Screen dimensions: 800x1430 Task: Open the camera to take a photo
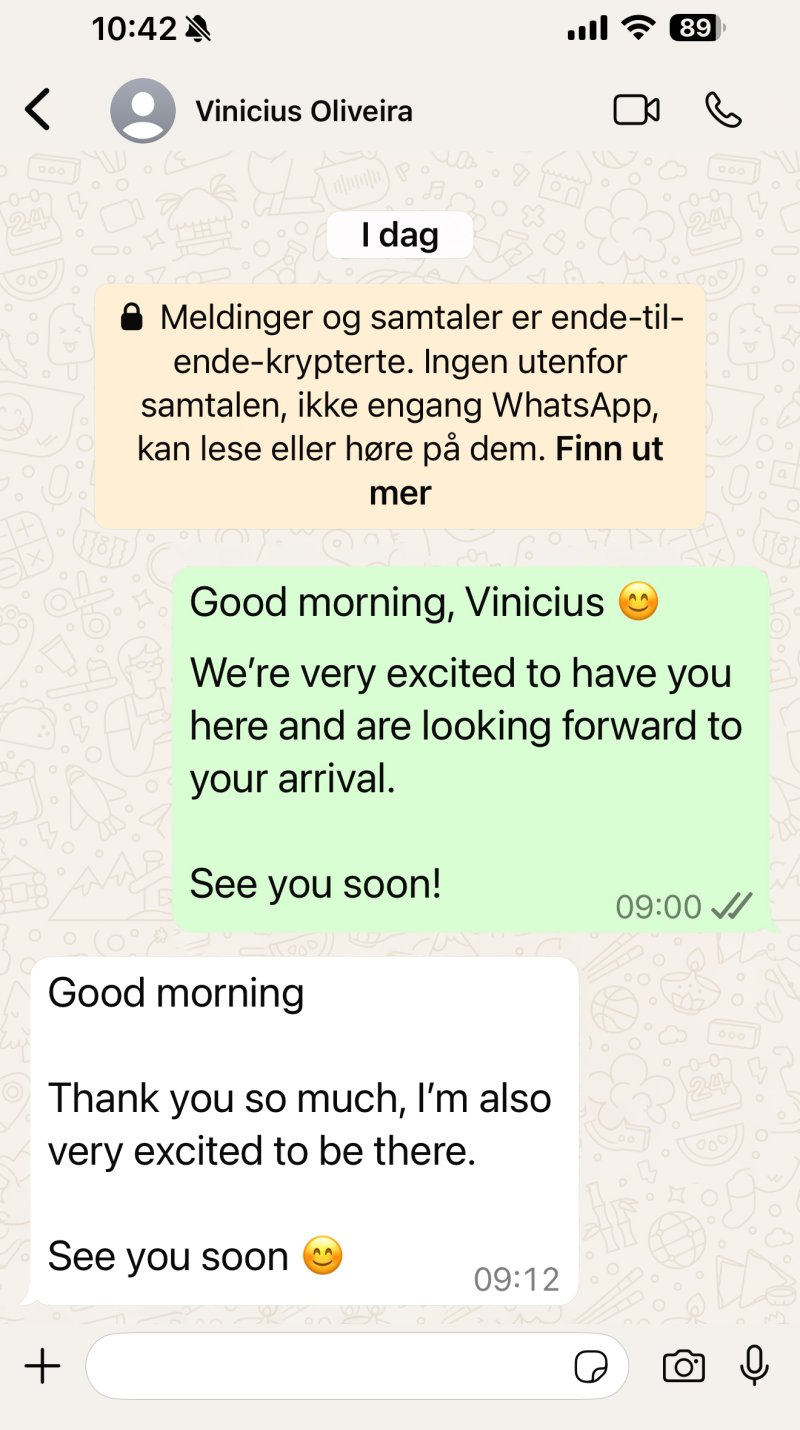(x=684, y=1366)
